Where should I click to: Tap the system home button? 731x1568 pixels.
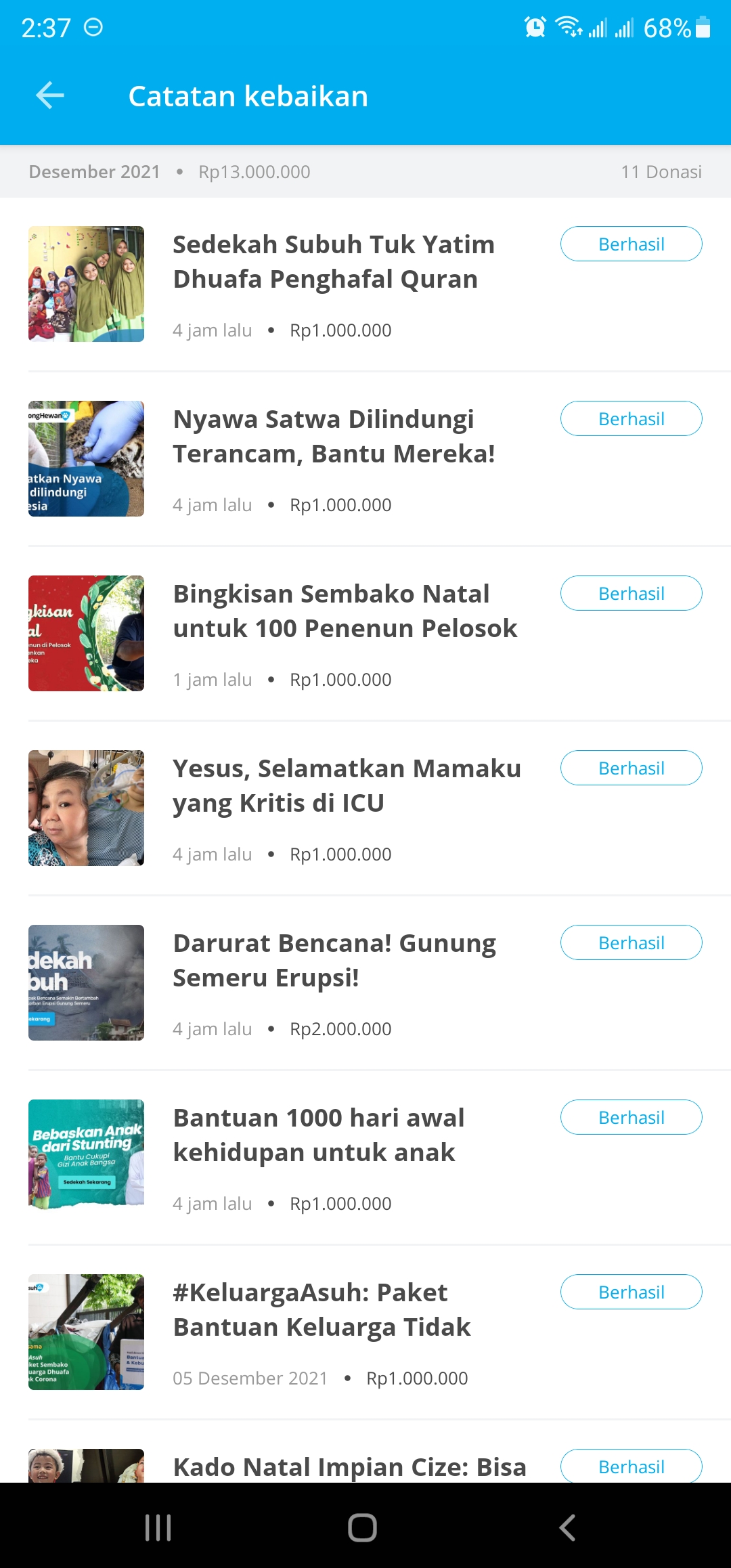coord(363,1527)
